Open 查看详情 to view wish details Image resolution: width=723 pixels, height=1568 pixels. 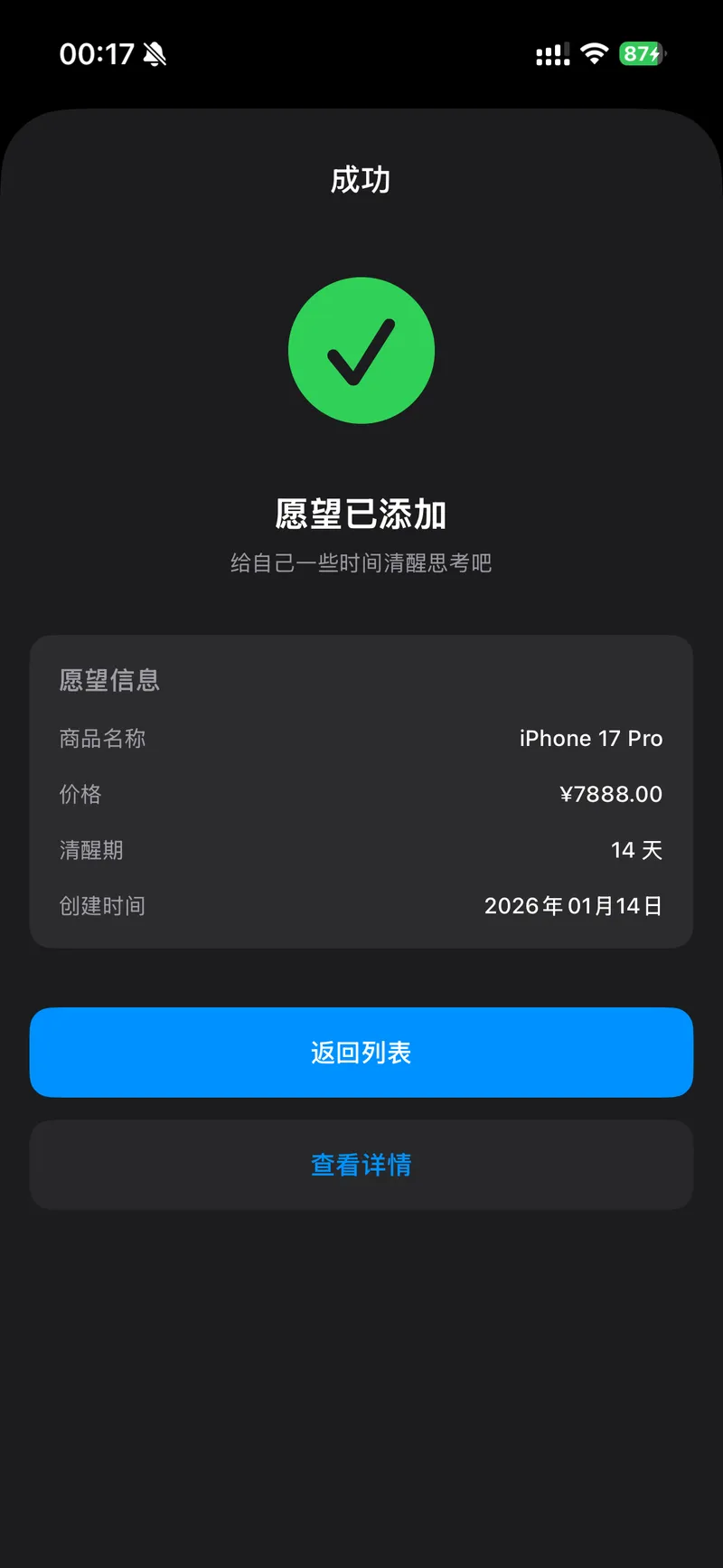[x=361, y=1165]
